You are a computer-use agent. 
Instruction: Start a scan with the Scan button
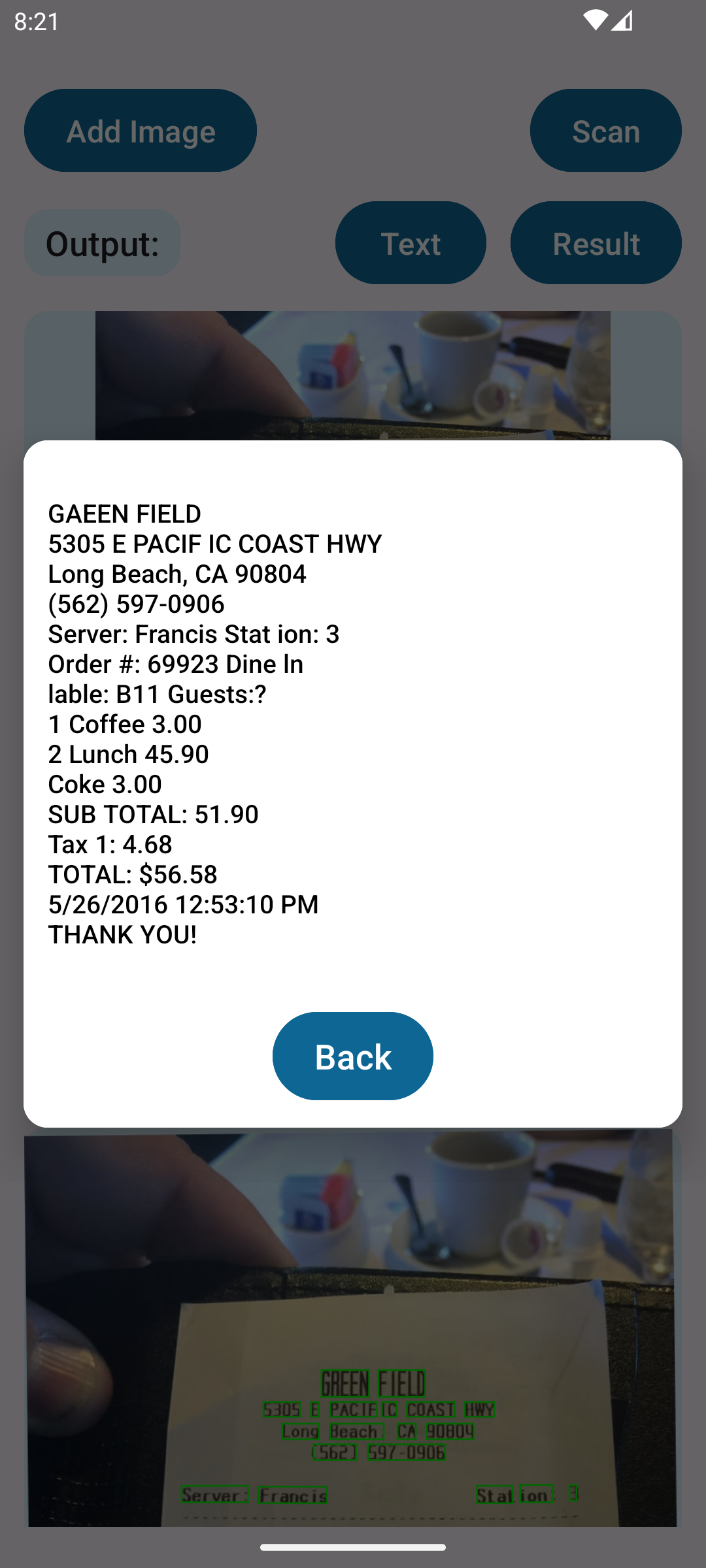tap(605, 131)
